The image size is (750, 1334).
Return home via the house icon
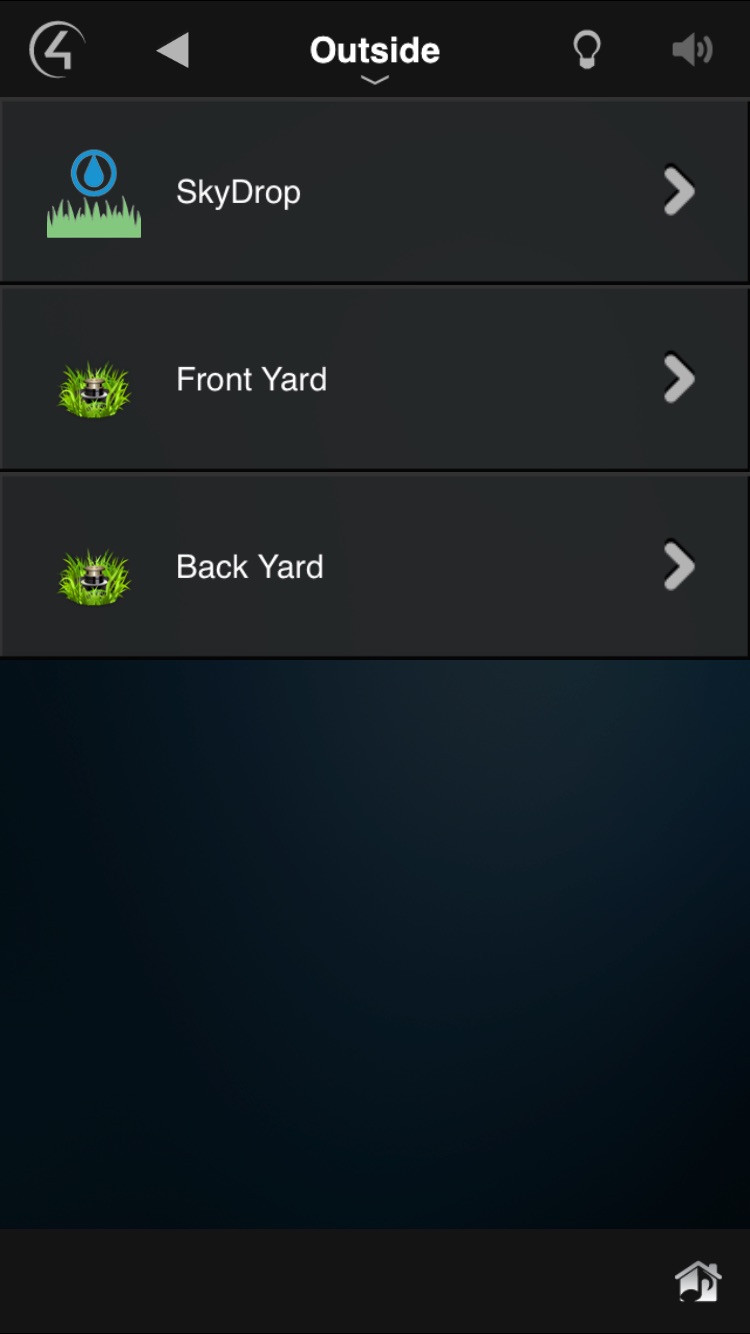[697, 1281]
